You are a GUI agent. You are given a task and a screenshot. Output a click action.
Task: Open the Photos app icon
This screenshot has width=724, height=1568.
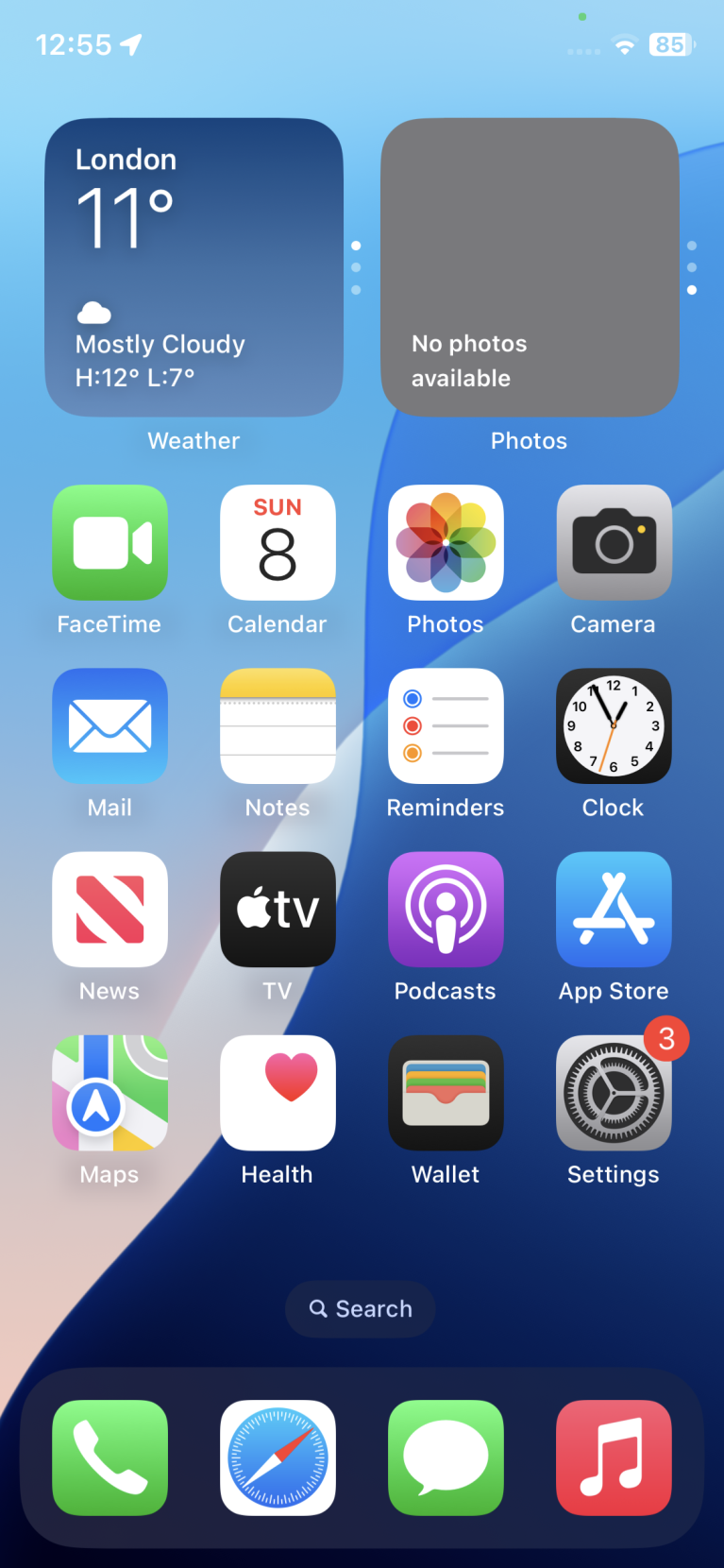446,543
